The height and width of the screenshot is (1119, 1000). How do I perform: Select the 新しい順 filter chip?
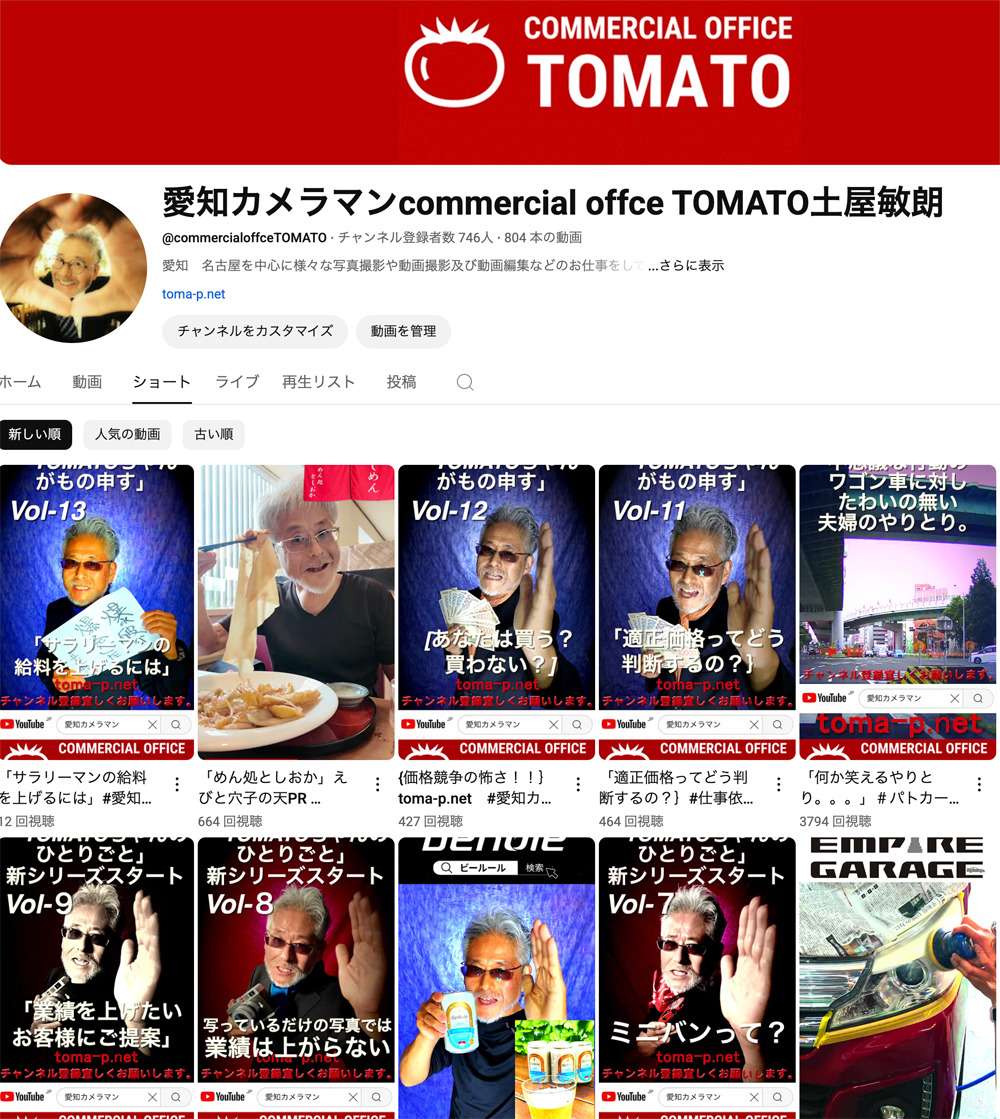coord(35,434)
